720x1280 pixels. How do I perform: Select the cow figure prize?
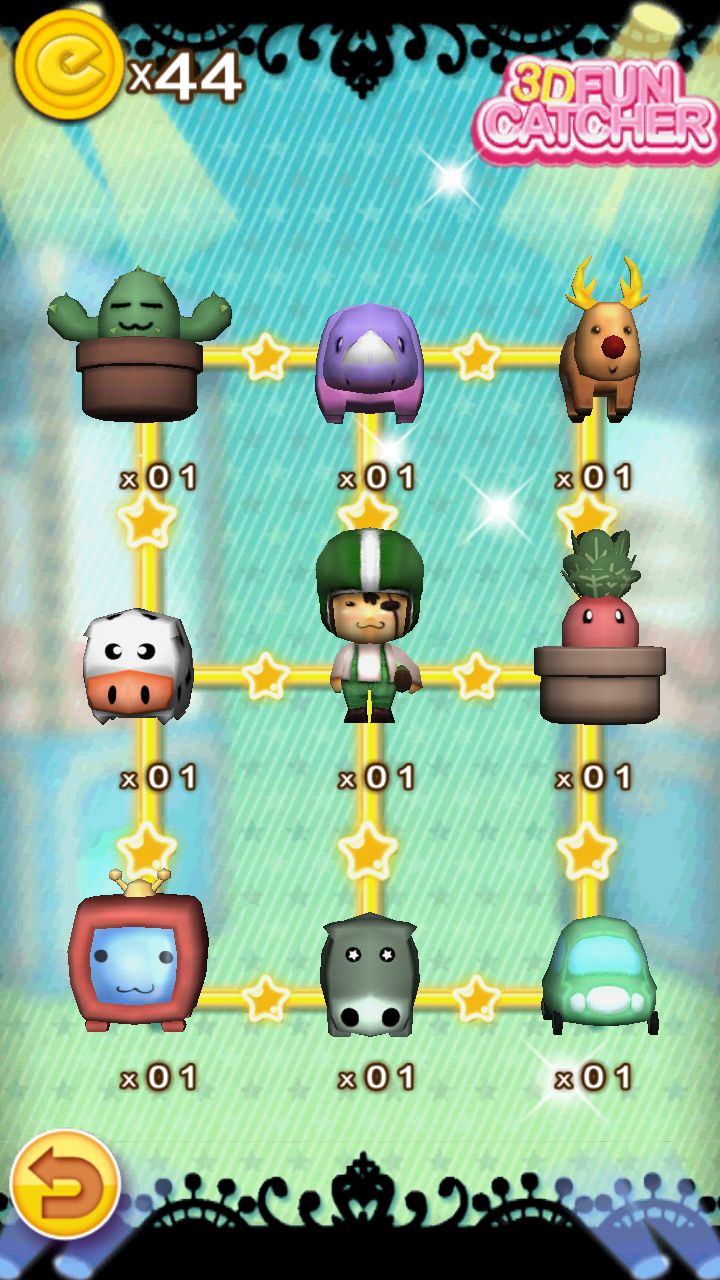click(135, 665)
